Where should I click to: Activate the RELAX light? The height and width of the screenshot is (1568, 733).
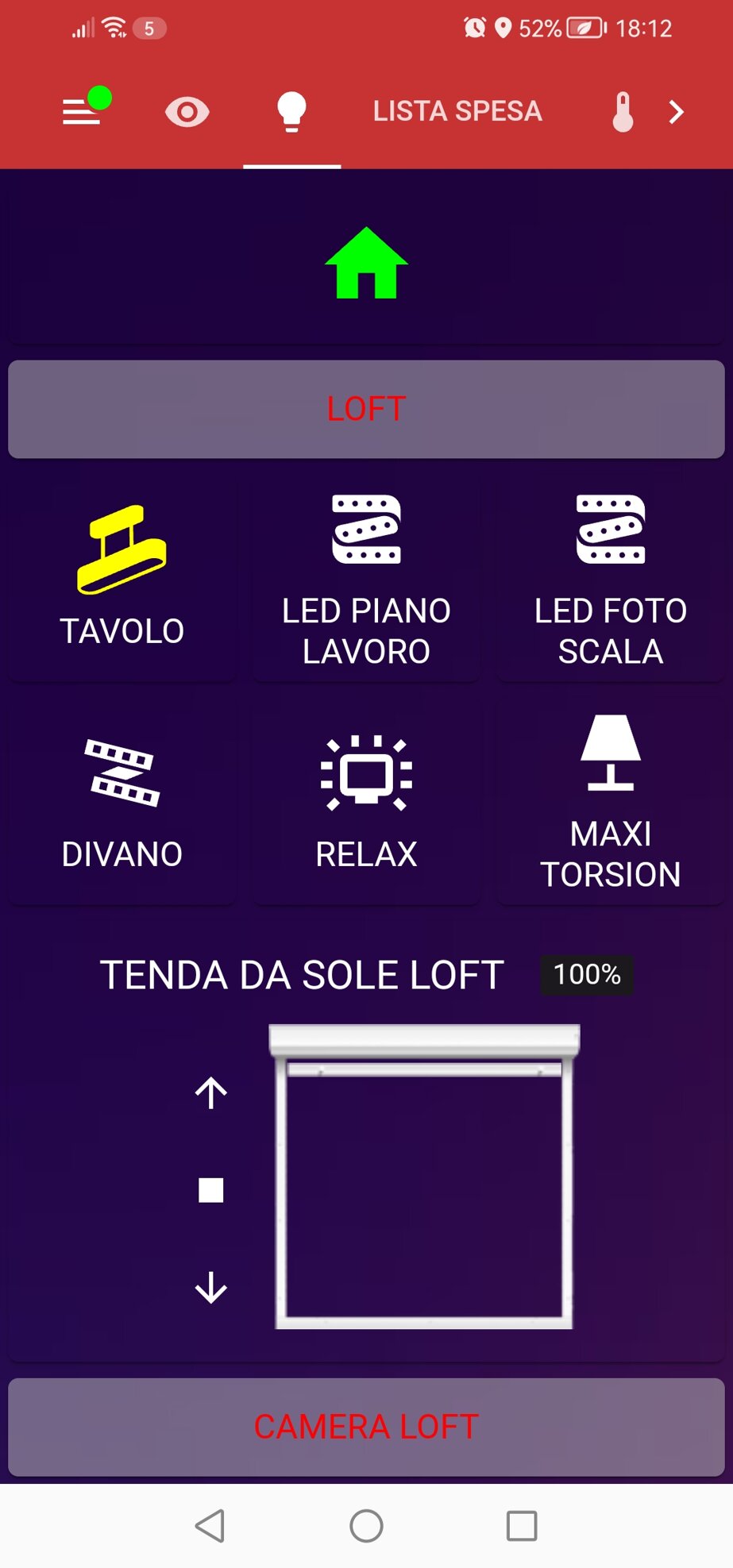click(366, 802)
